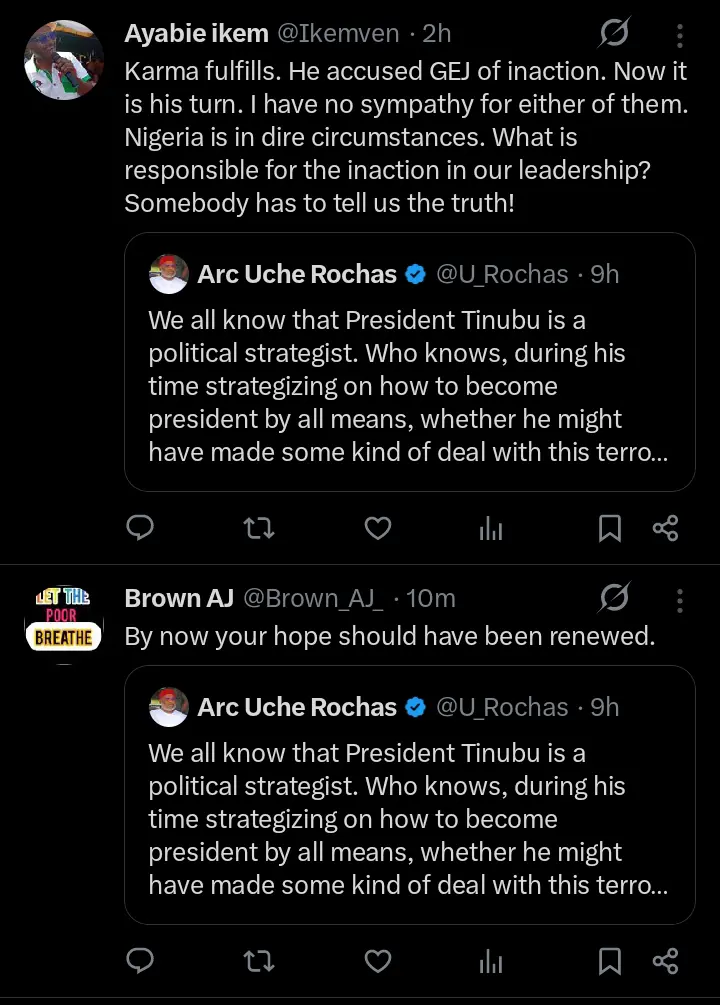Viewport: 720px width, 1005px height.
Task: Share Brown AJ's post
Action: click(666, 961)
